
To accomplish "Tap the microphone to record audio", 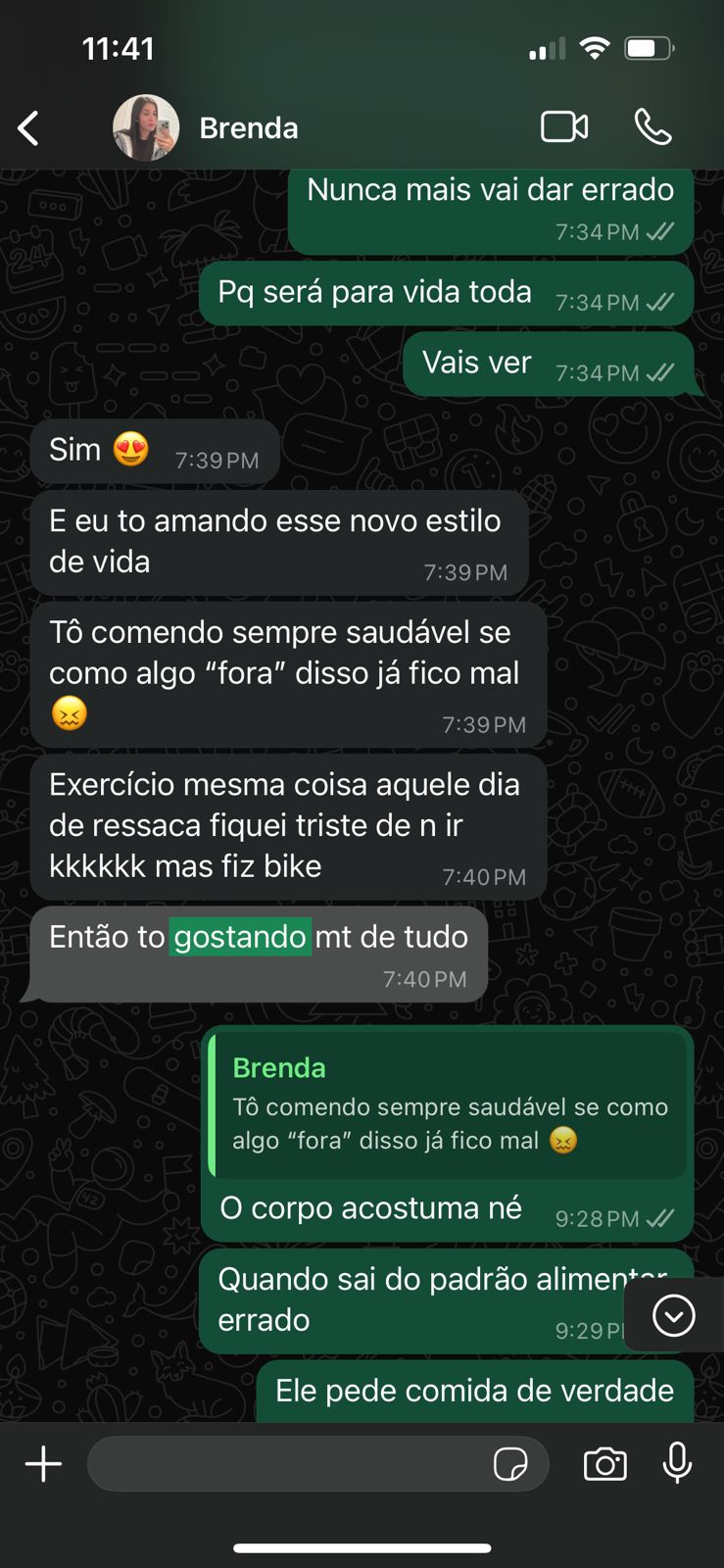I will 677,1464.
